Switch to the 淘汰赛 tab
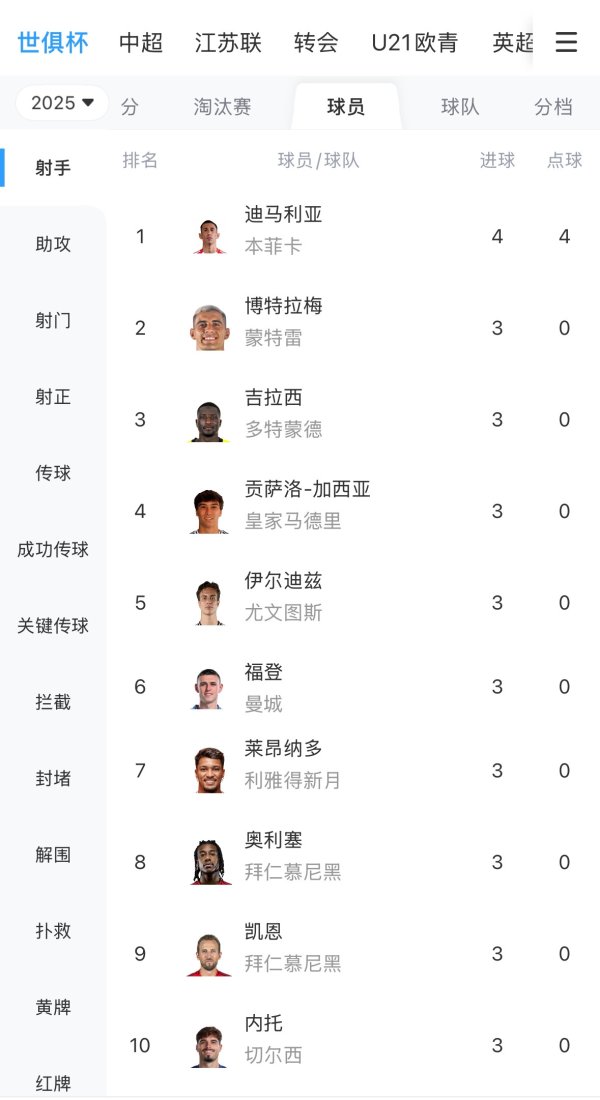This screenshot has height=1100, width=600. pos(221,107)
